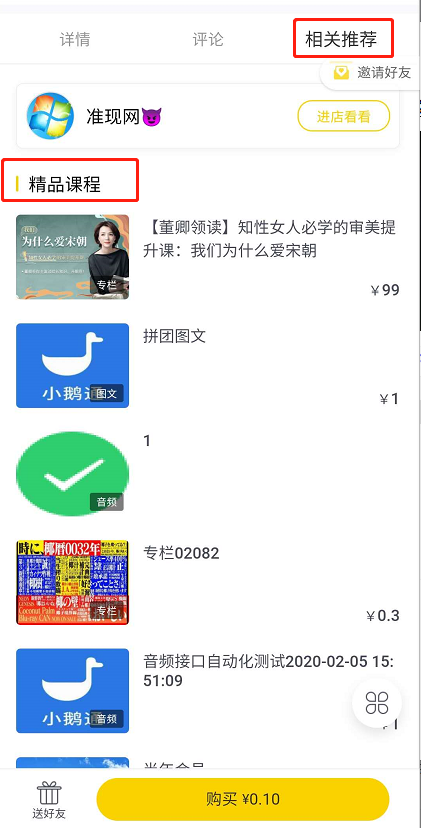
Task: Switch to the 评论 tab
Action: click(x=208, y=40)
